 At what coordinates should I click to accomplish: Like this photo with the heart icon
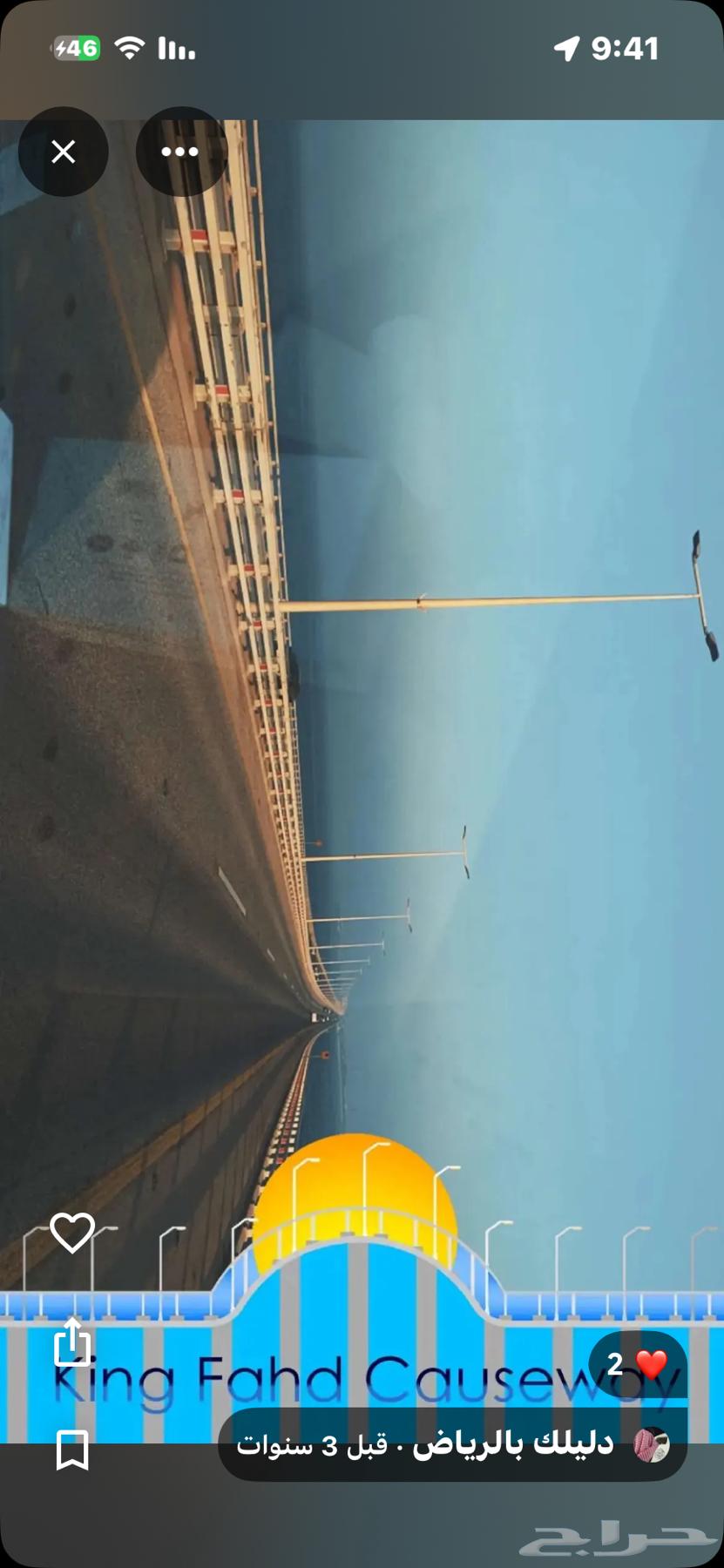(72, 1233)
